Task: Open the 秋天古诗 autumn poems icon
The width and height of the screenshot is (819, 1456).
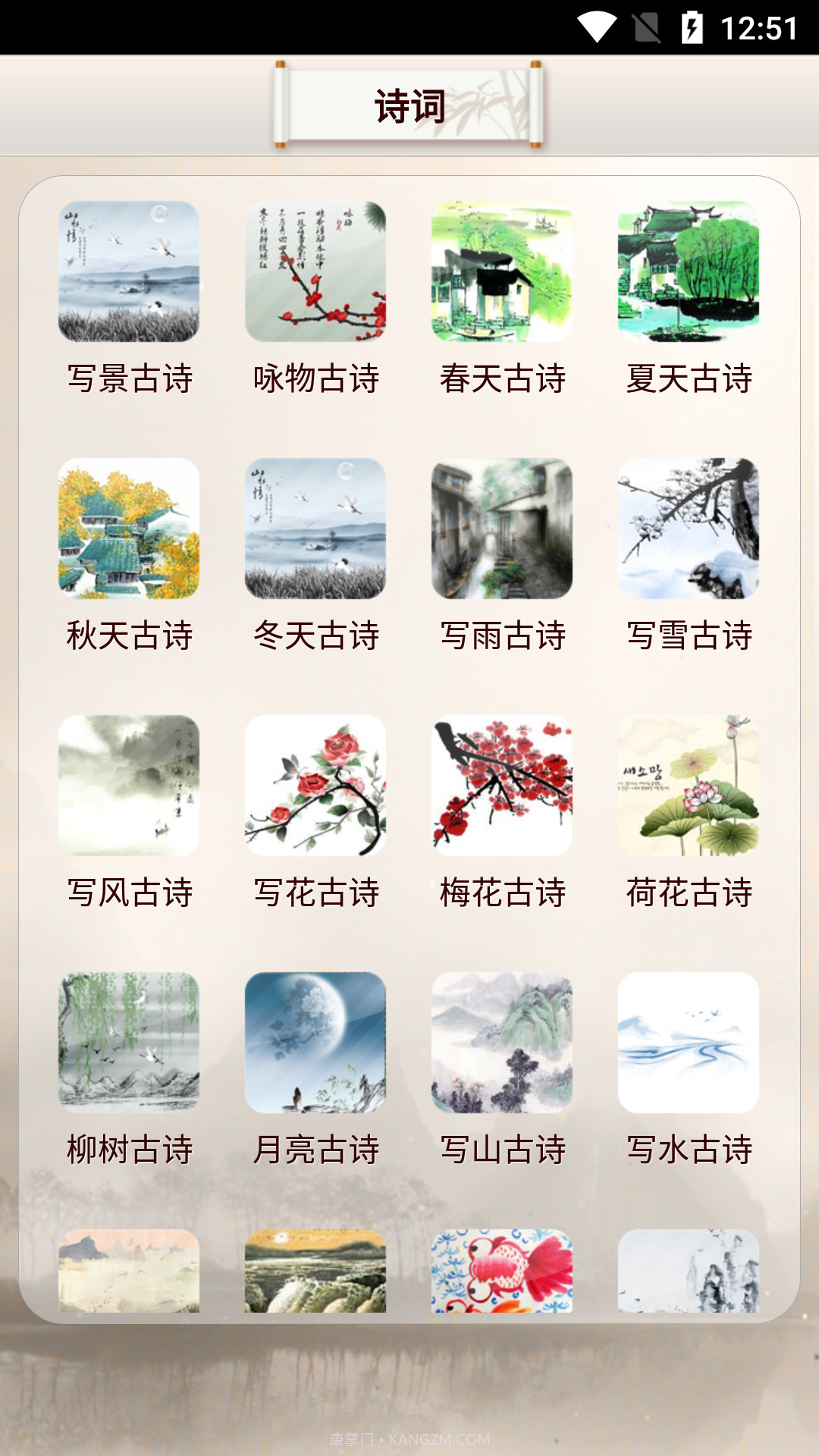Action: 128,529
